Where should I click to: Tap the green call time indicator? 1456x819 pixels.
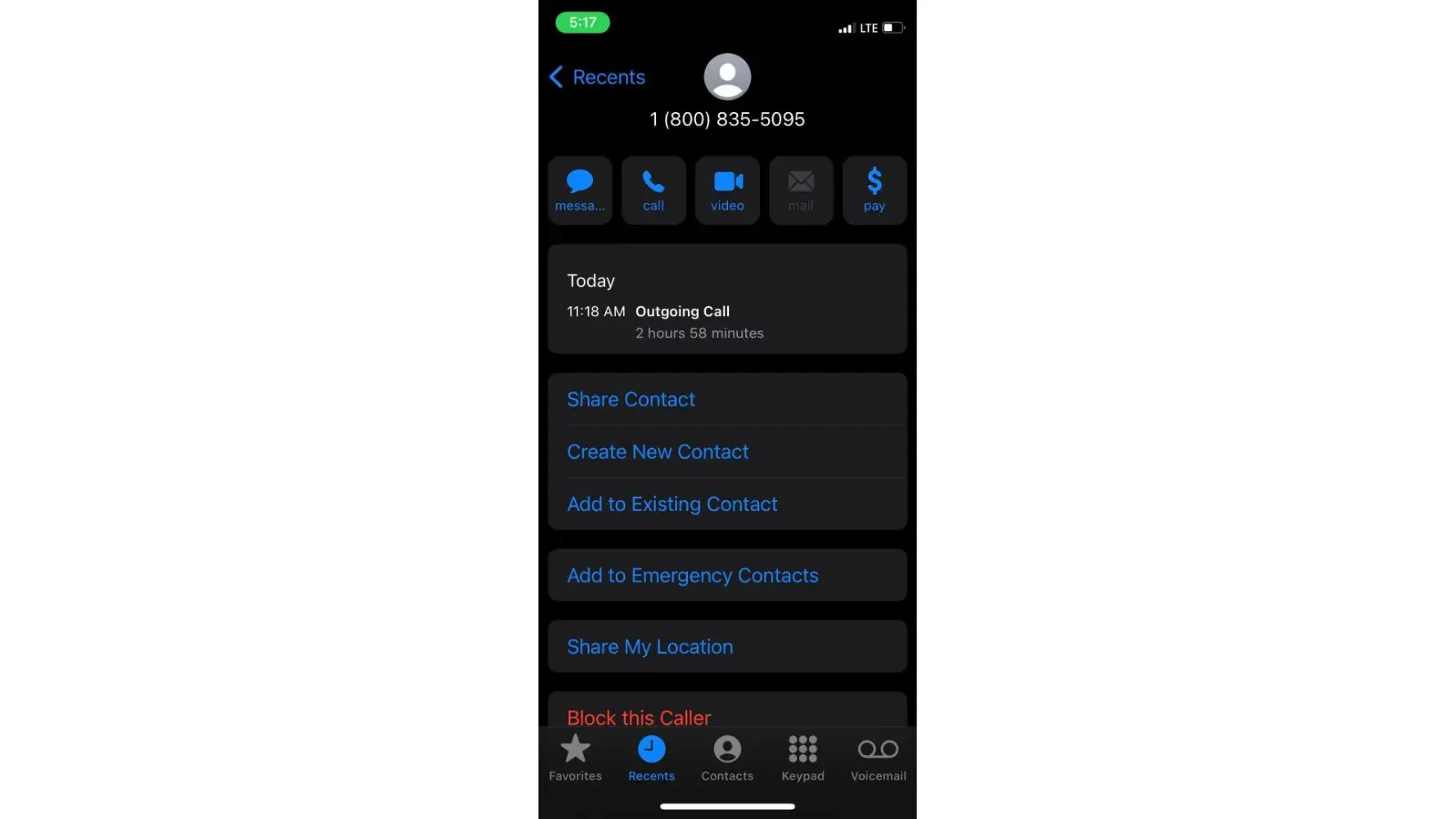tap(583, 23)
